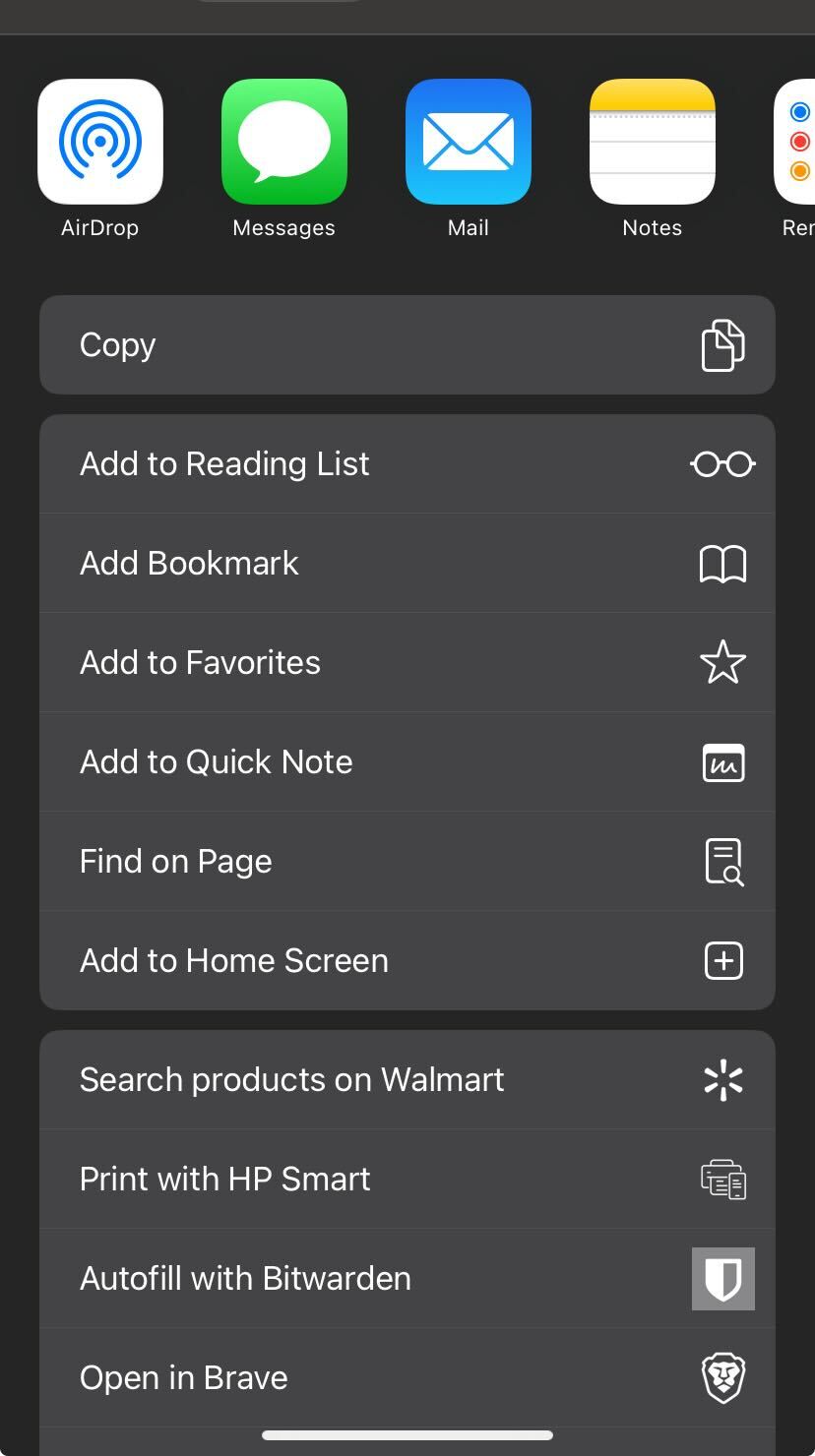
Task: Search products on Walmart
Action: click(407, 1080)
